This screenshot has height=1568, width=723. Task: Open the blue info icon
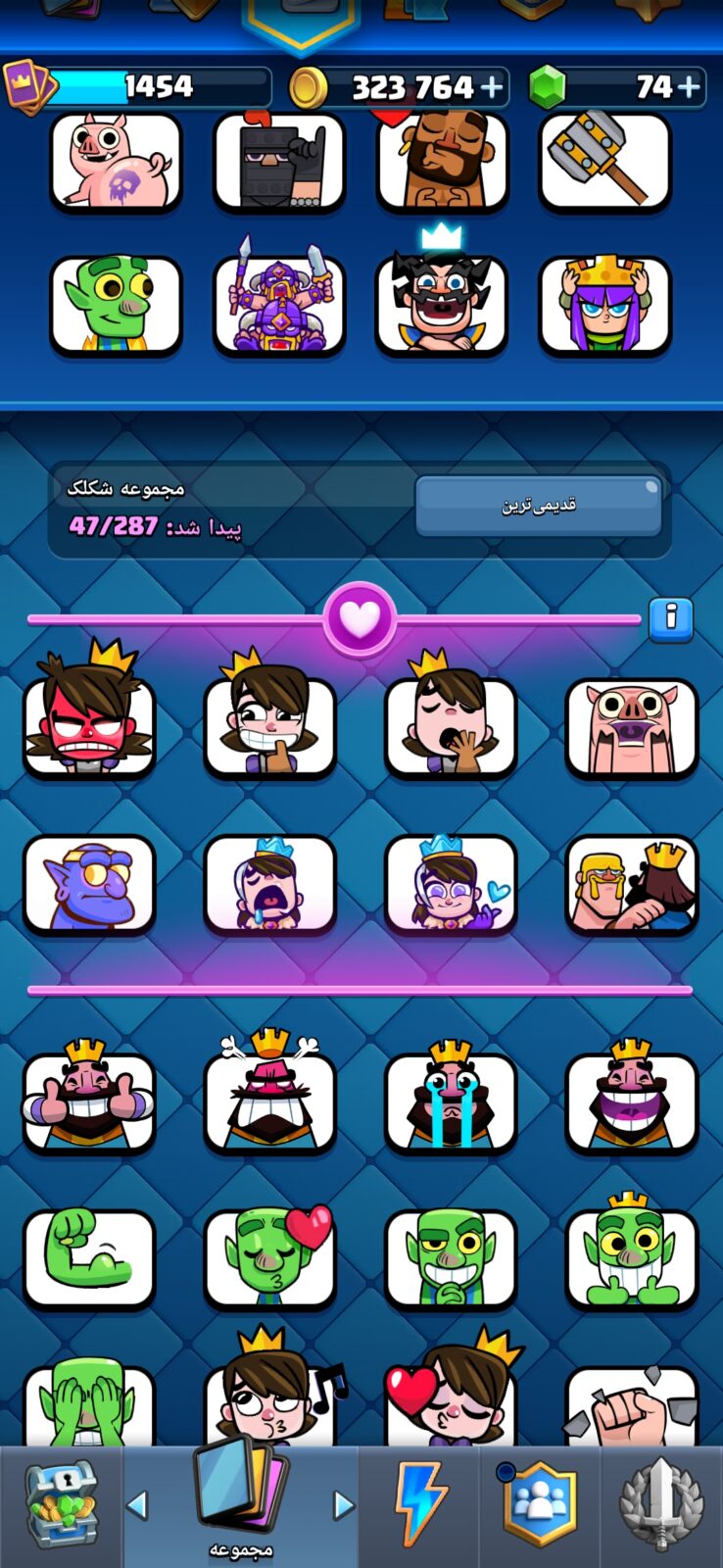coord(671,617)
